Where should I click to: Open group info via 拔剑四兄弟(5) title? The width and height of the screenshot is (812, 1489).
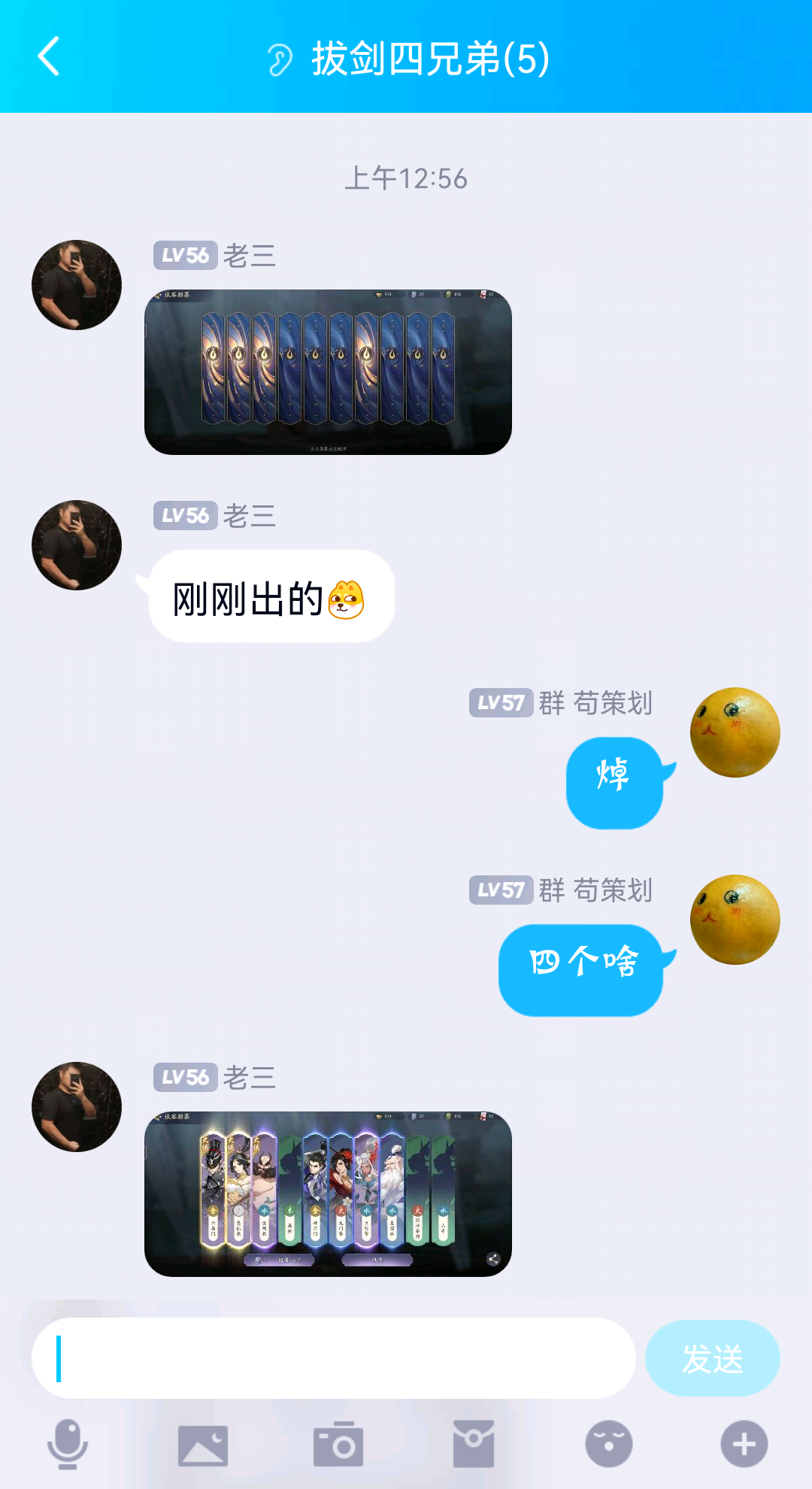pos(429,59)
